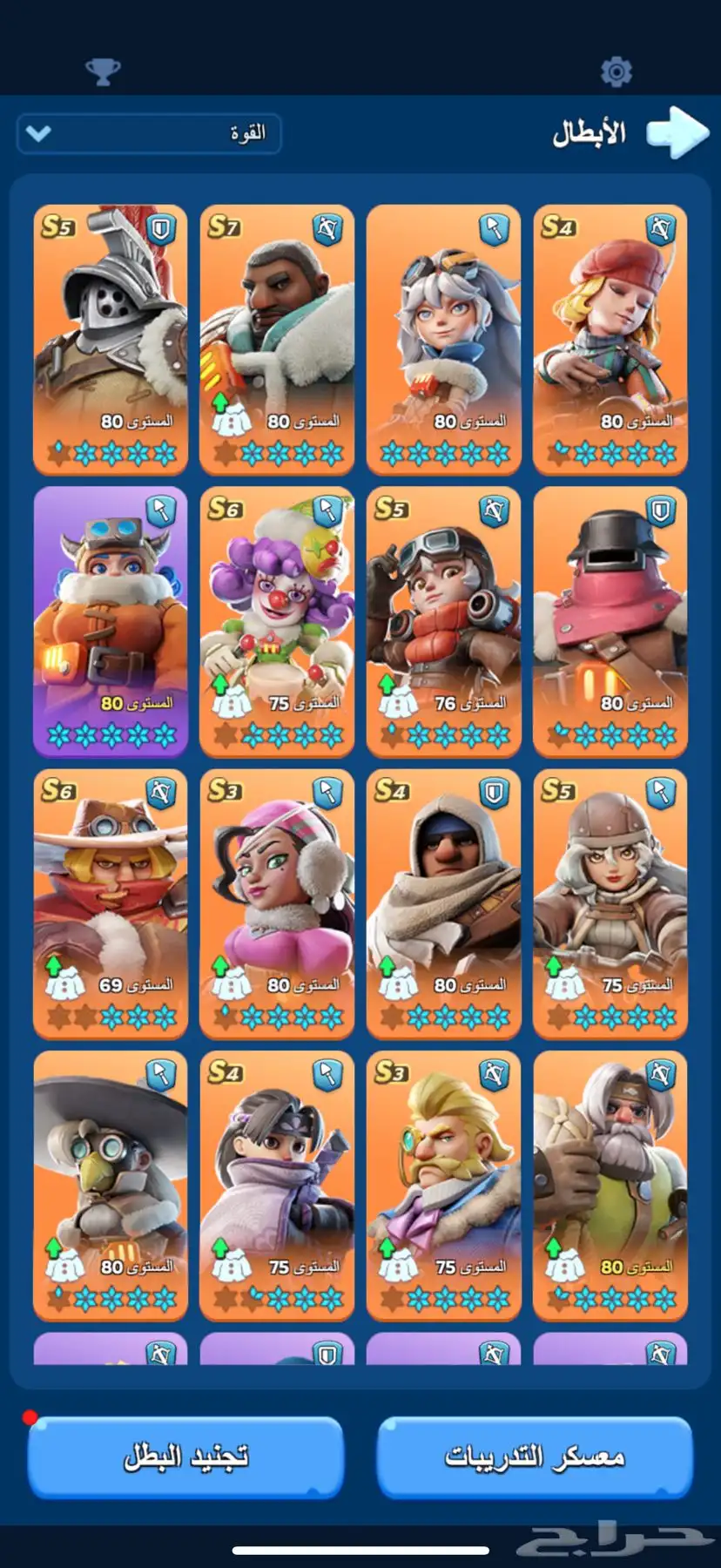Open the plague-mask bird hero card

(111, 1185)
